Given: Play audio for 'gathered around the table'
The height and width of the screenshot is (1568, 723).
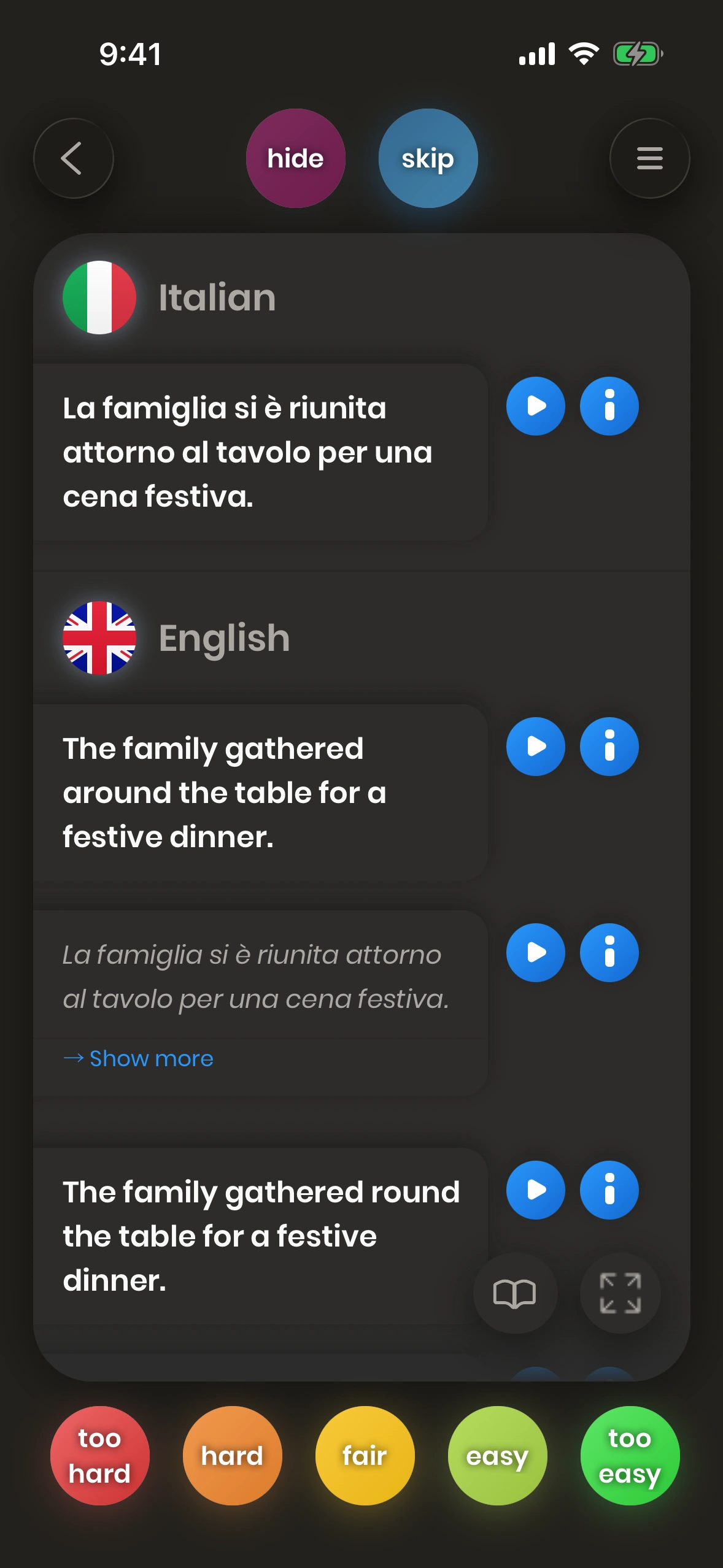Looking at the screenshot, I should point(535,747).
